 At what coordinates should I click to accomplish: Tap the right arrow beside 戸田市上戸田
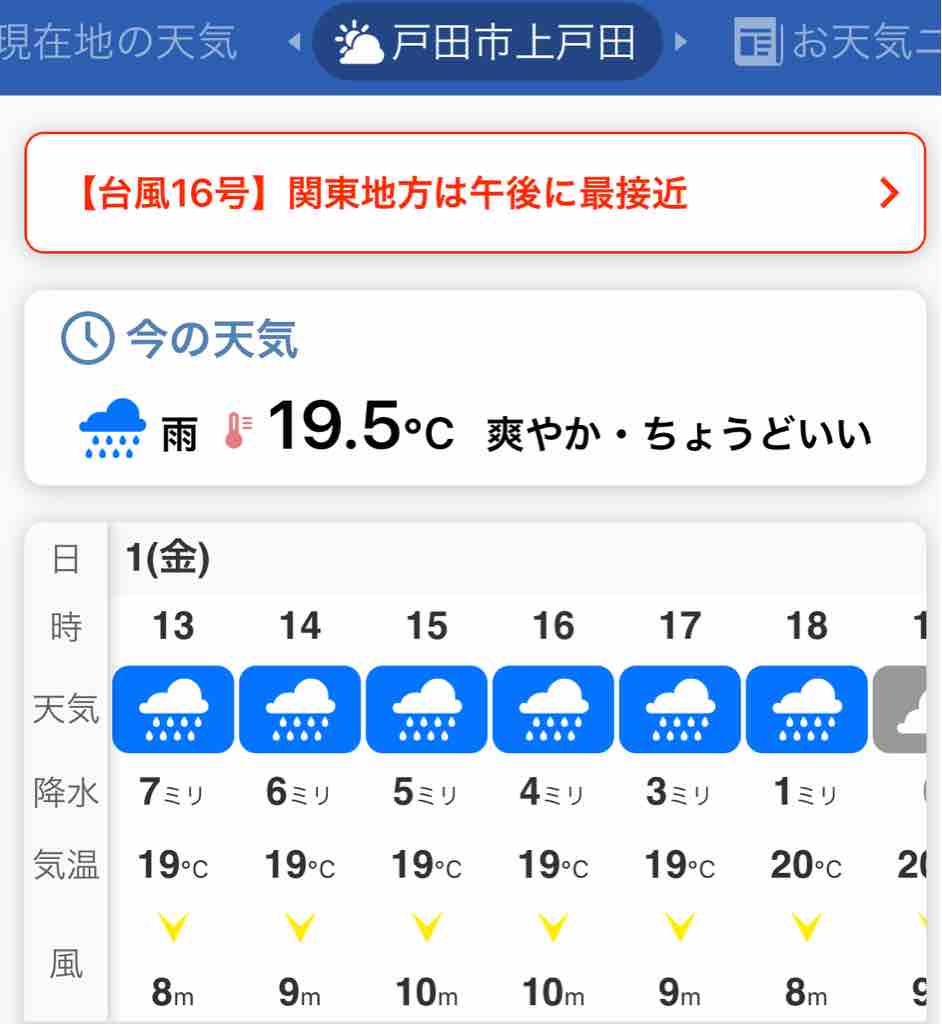pos(682,43)
